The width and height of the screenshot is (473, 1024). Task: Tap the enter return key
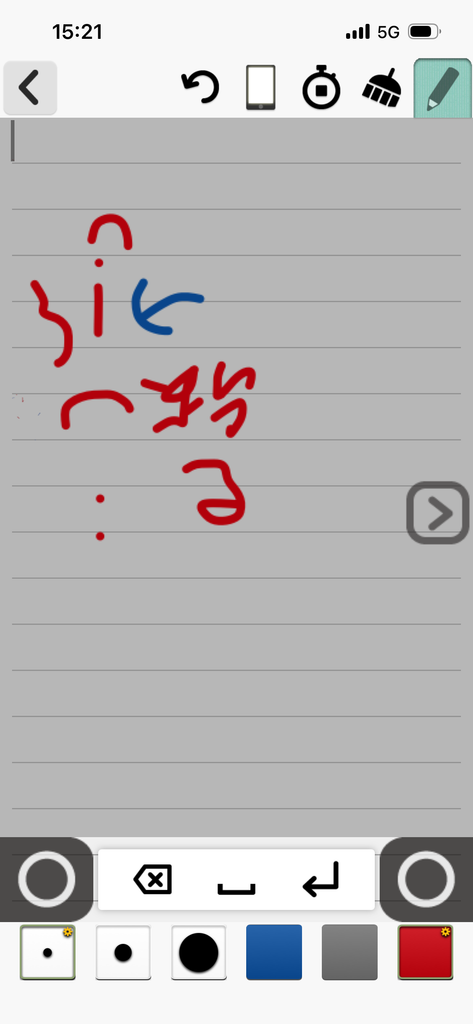click(321, 879)
